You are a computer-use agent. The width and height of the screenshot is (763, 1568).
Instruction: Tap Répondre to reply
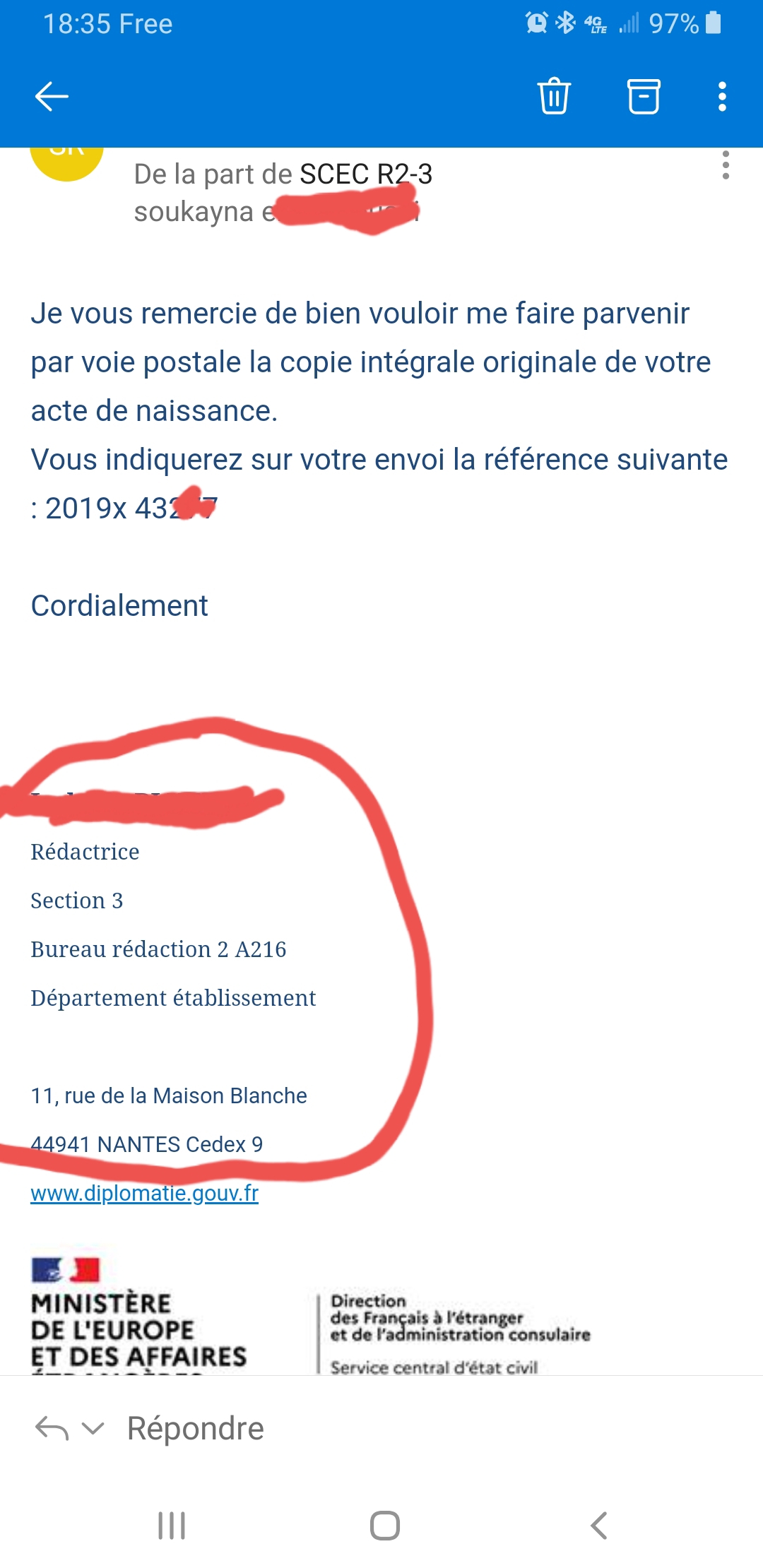[196, 1428]
